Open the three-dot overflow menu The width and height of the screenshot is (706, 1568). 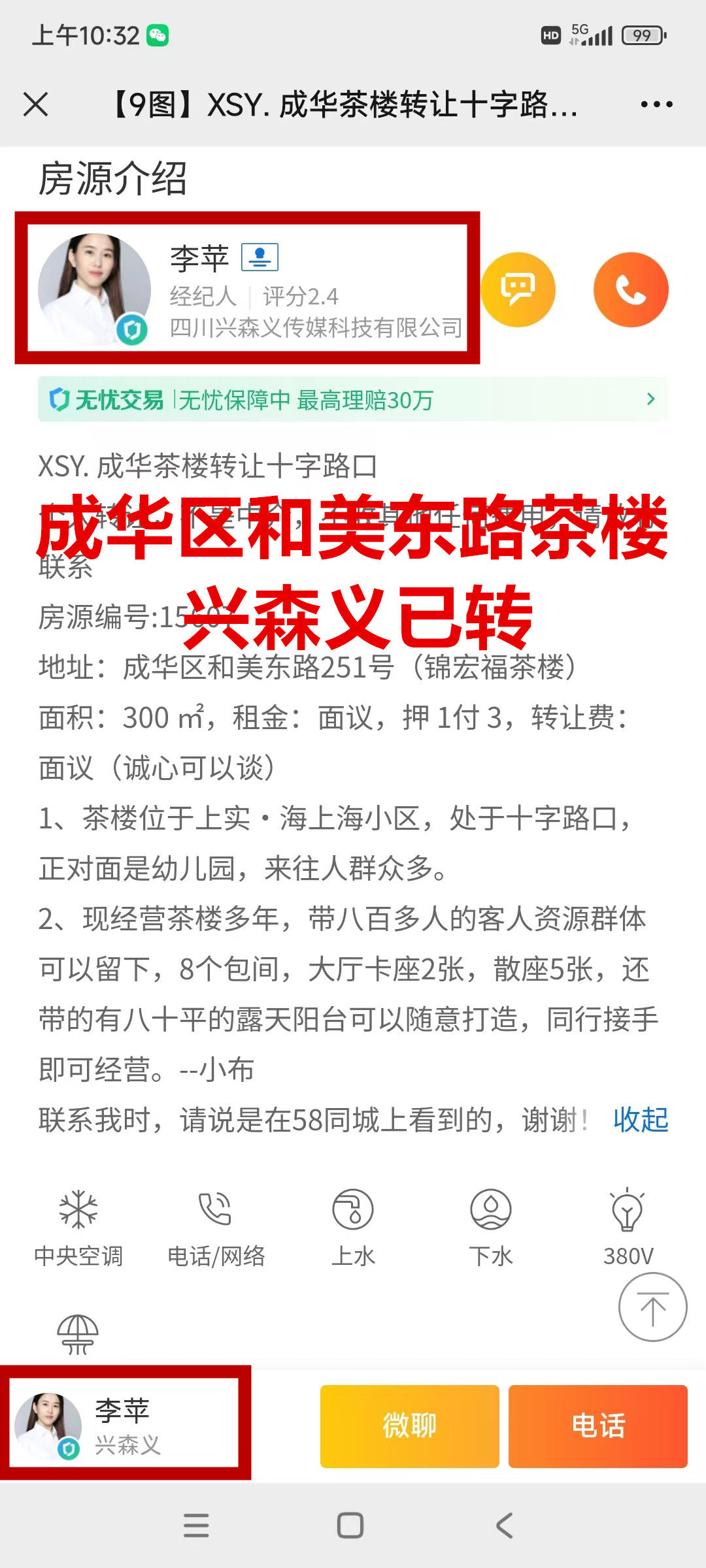pyautogui.click(x=656, y=105)
